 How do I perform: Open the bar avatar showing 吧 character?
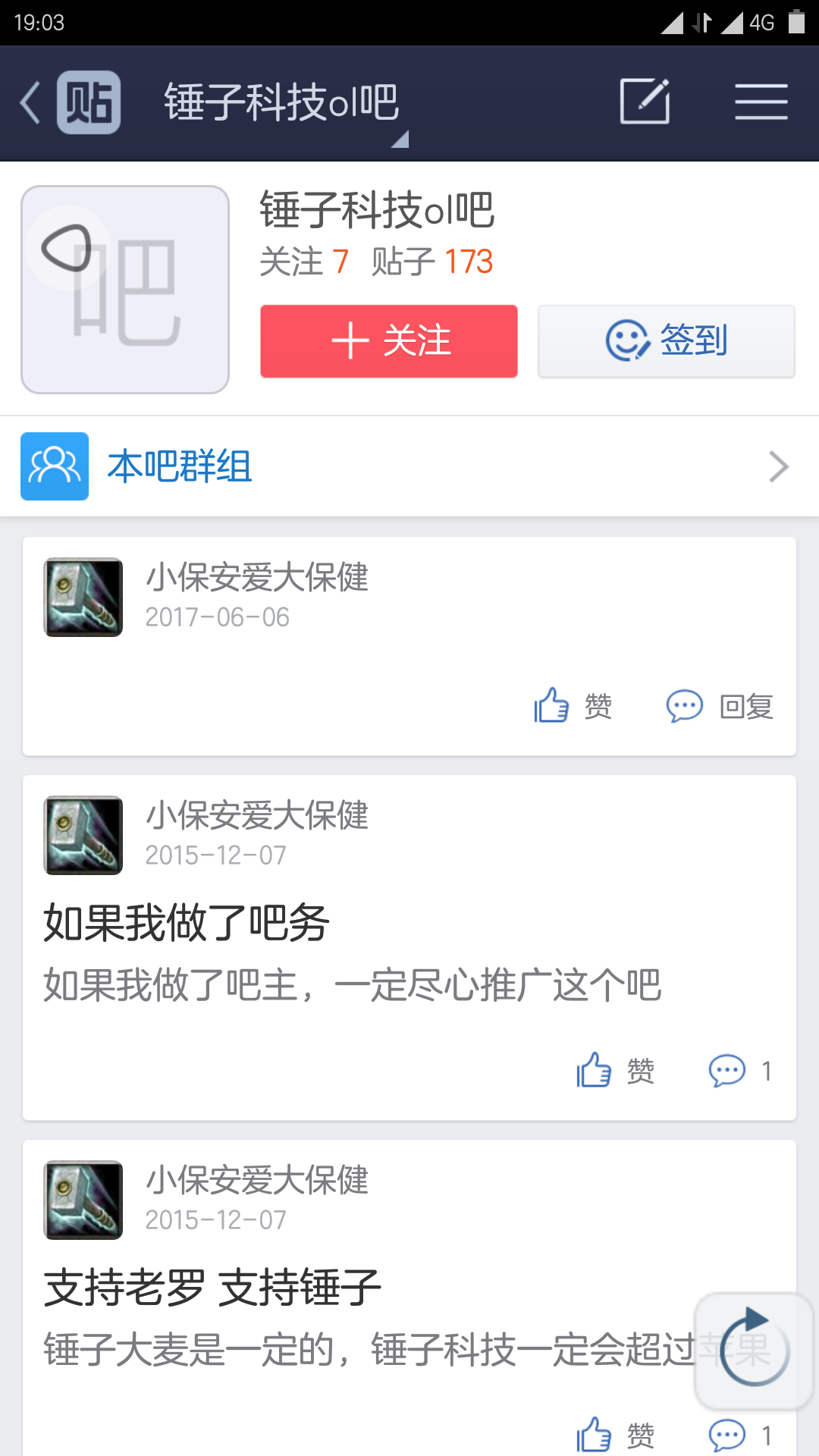coord(124,288)
